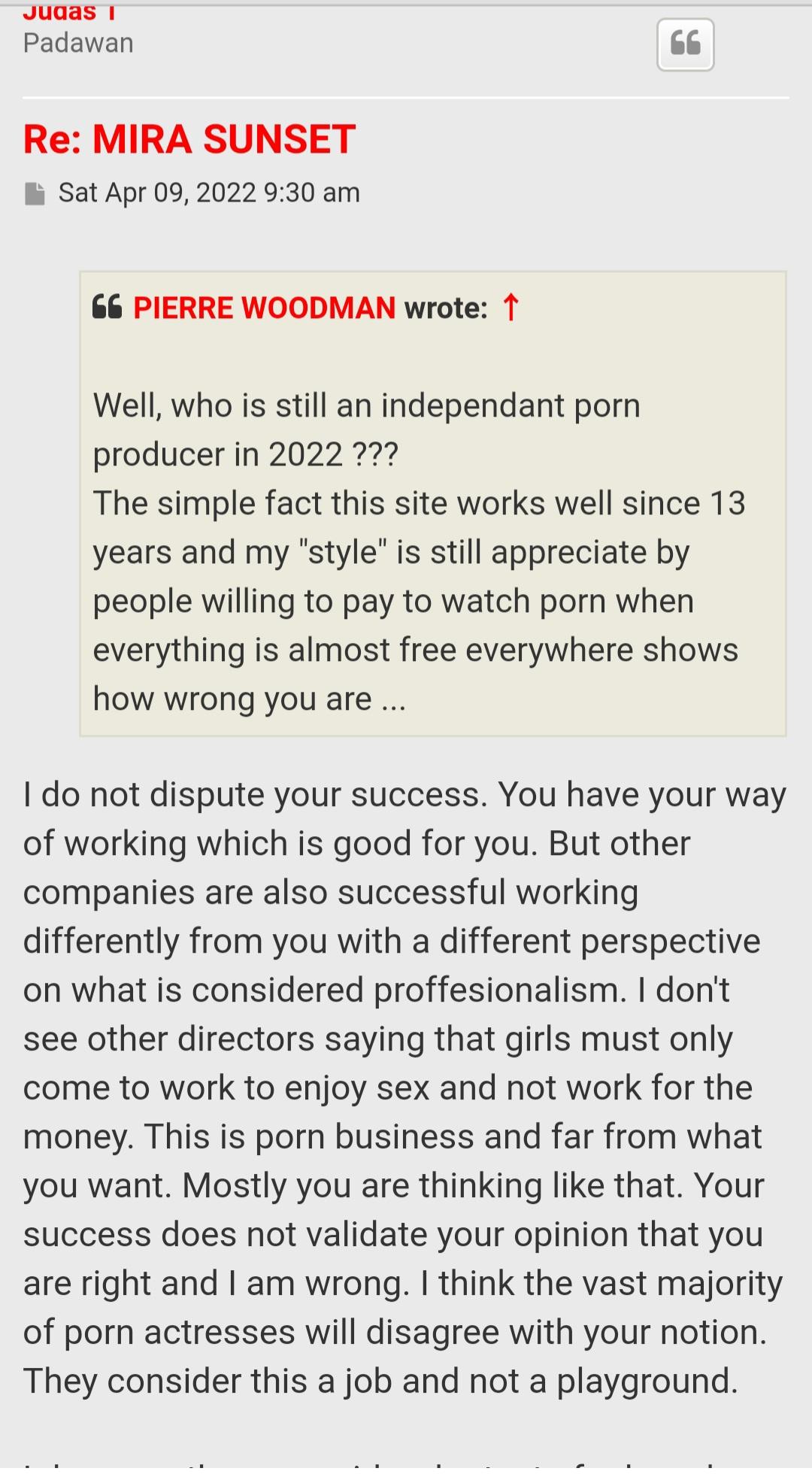Jump to quoted post via red arrow
This screenshot has width=812, height=1474.
coord(511,308)
